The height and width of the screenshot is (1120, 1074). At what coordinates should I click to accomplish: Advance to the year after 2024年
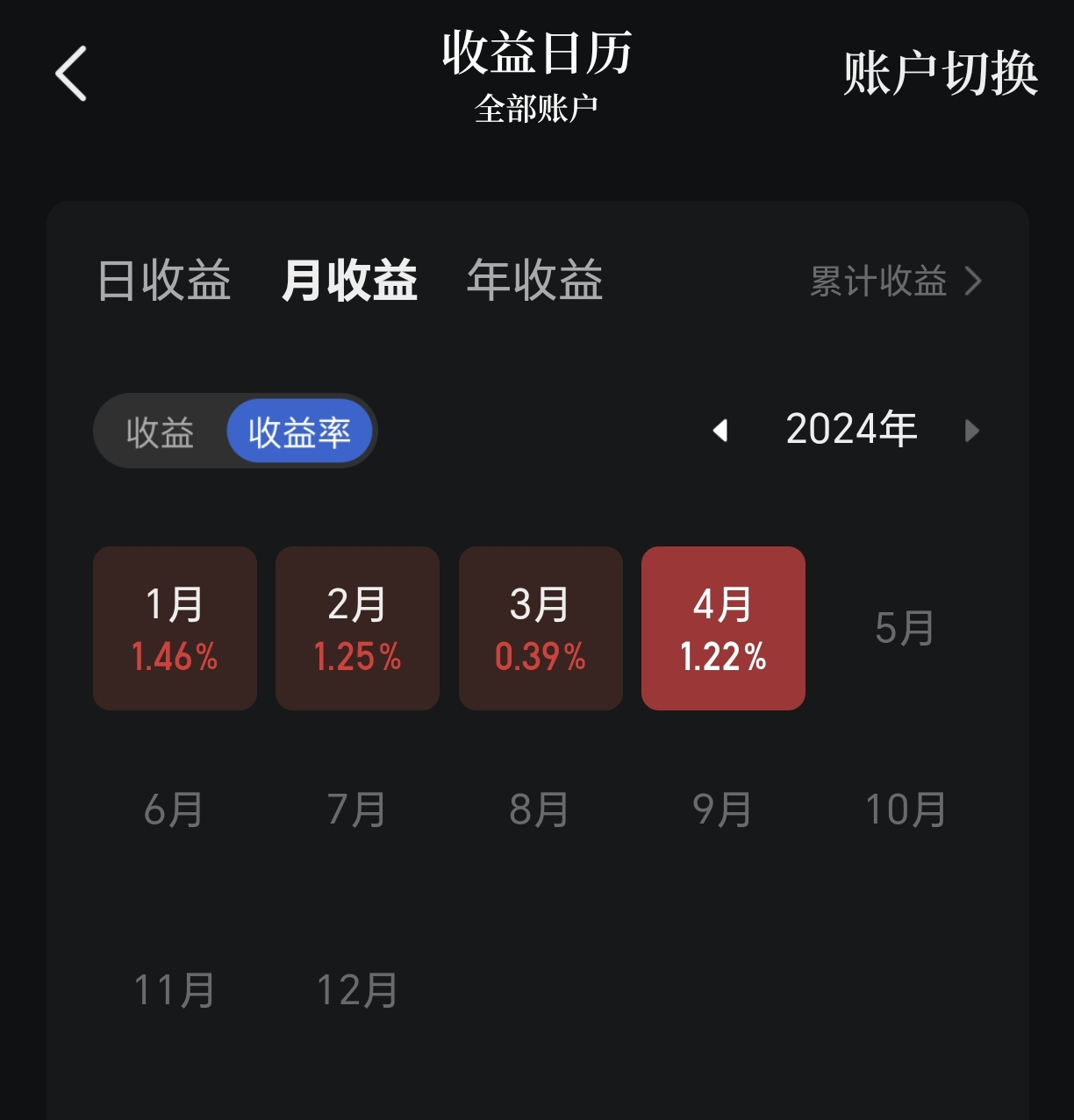971,431
